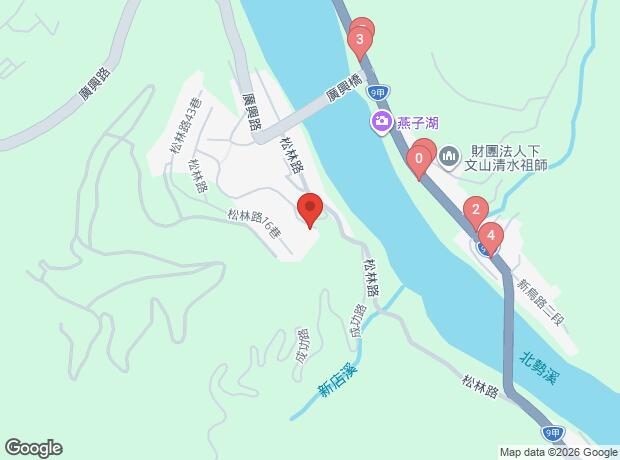620x460 pixels.
Task: Tap the unnumbered red pin near 松林路16巷
Action: [310, 209]
